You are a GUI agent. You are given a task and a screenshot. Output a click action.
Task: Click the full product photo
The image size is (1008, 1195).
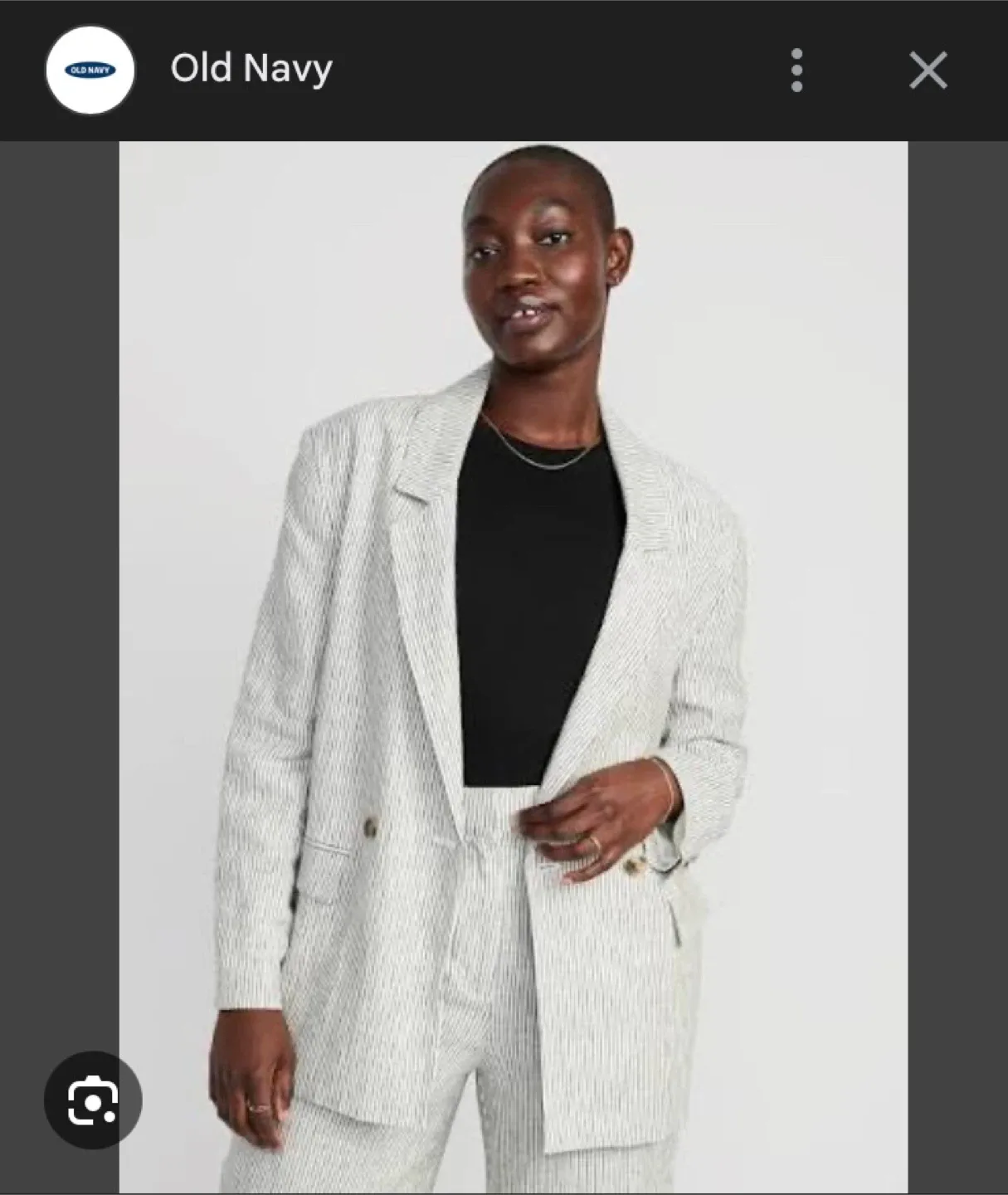pyautogui.click(x=513, y=664)
